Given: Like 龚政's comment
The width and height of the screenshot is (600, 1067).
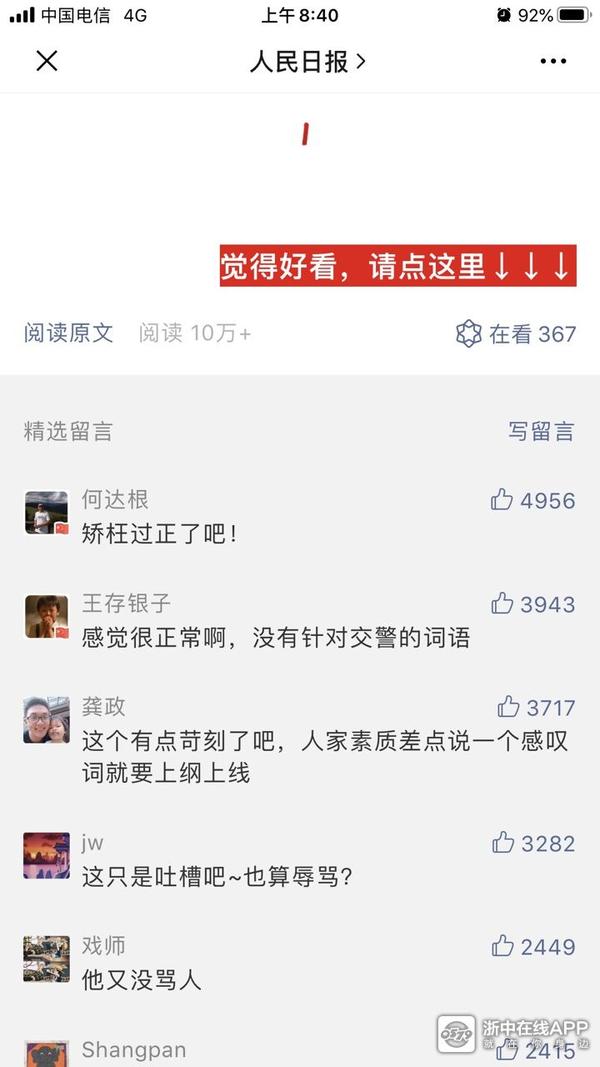Looking at the screenshot, I should 509,708.
